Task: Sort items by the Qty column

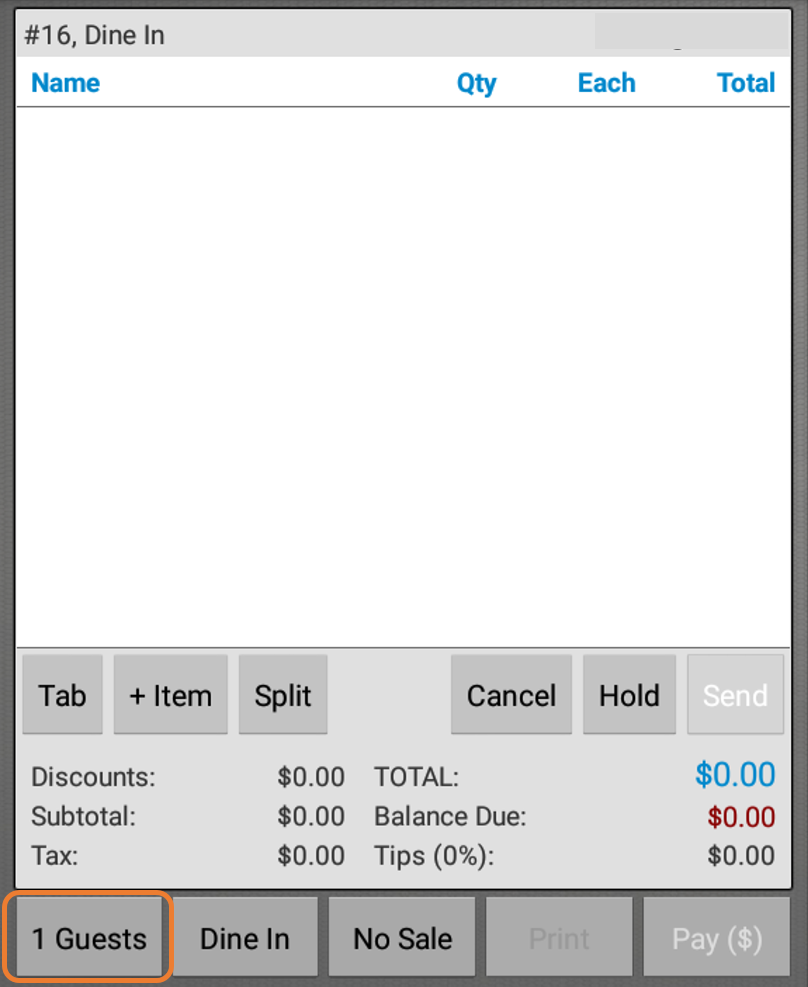Action: [476, 83]
